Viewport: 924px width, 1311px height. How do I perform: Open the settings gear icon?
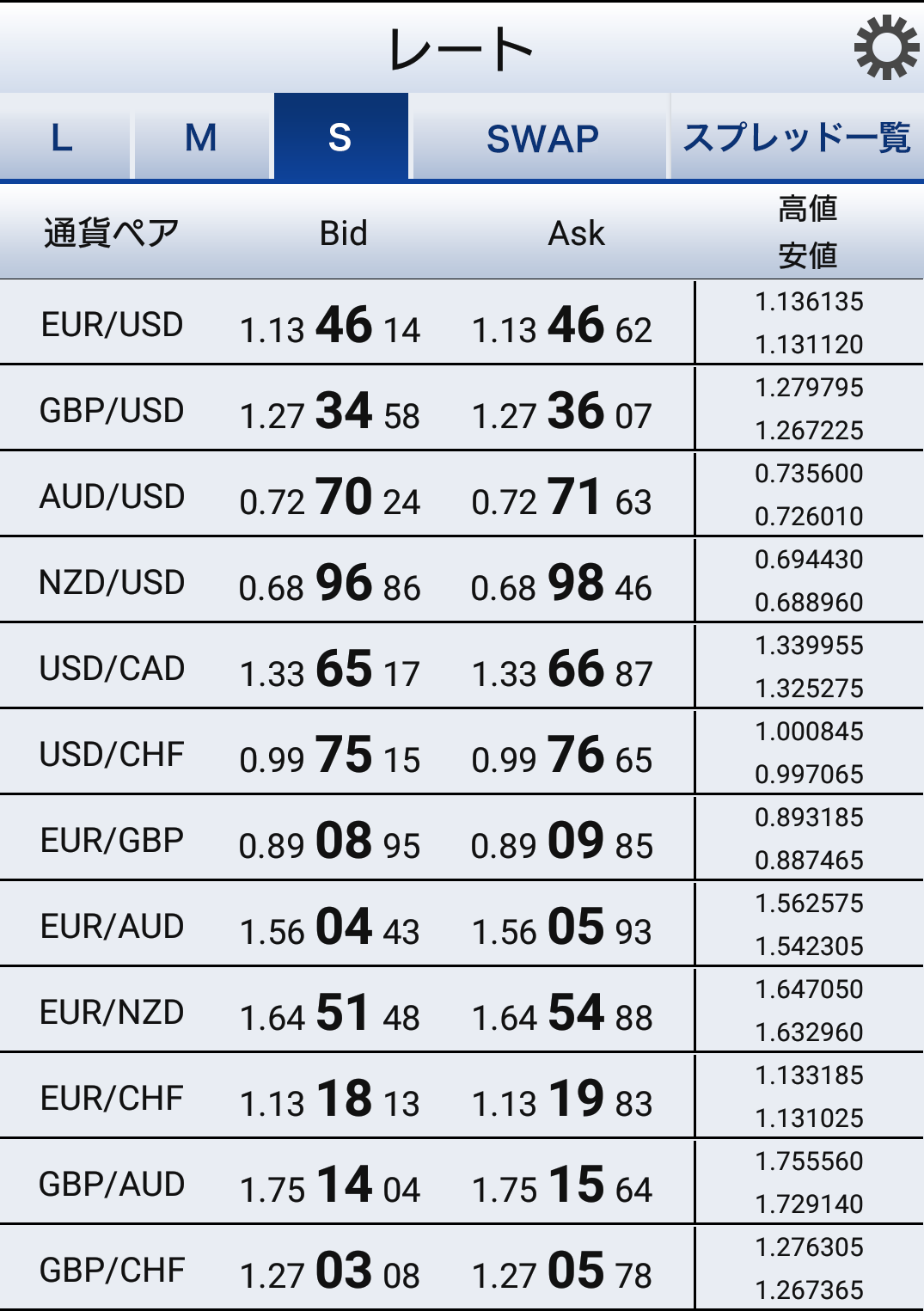click(x=886, y=47)
